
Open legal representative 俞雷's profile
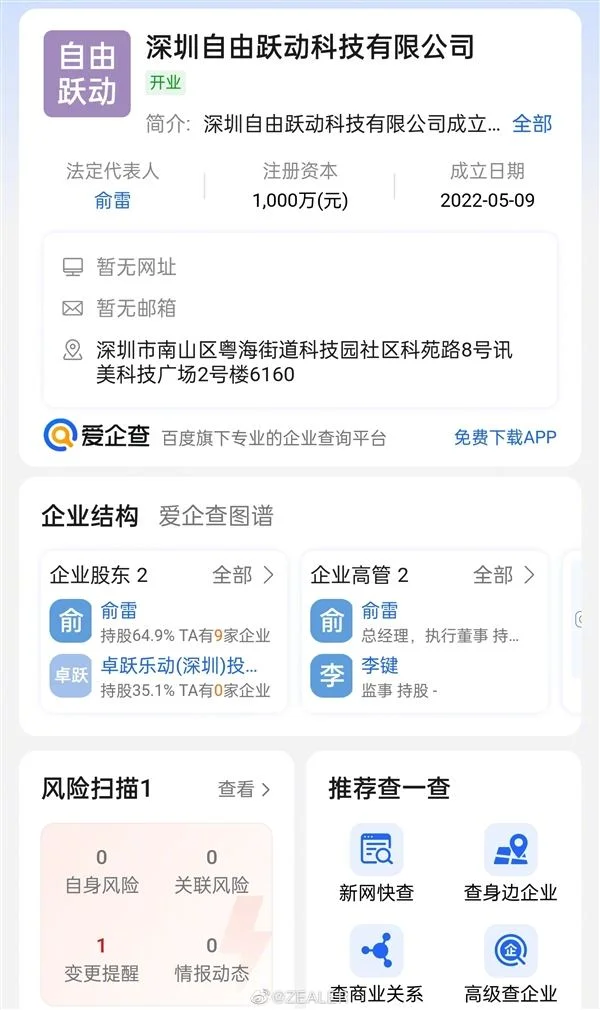tap(112, 200)
